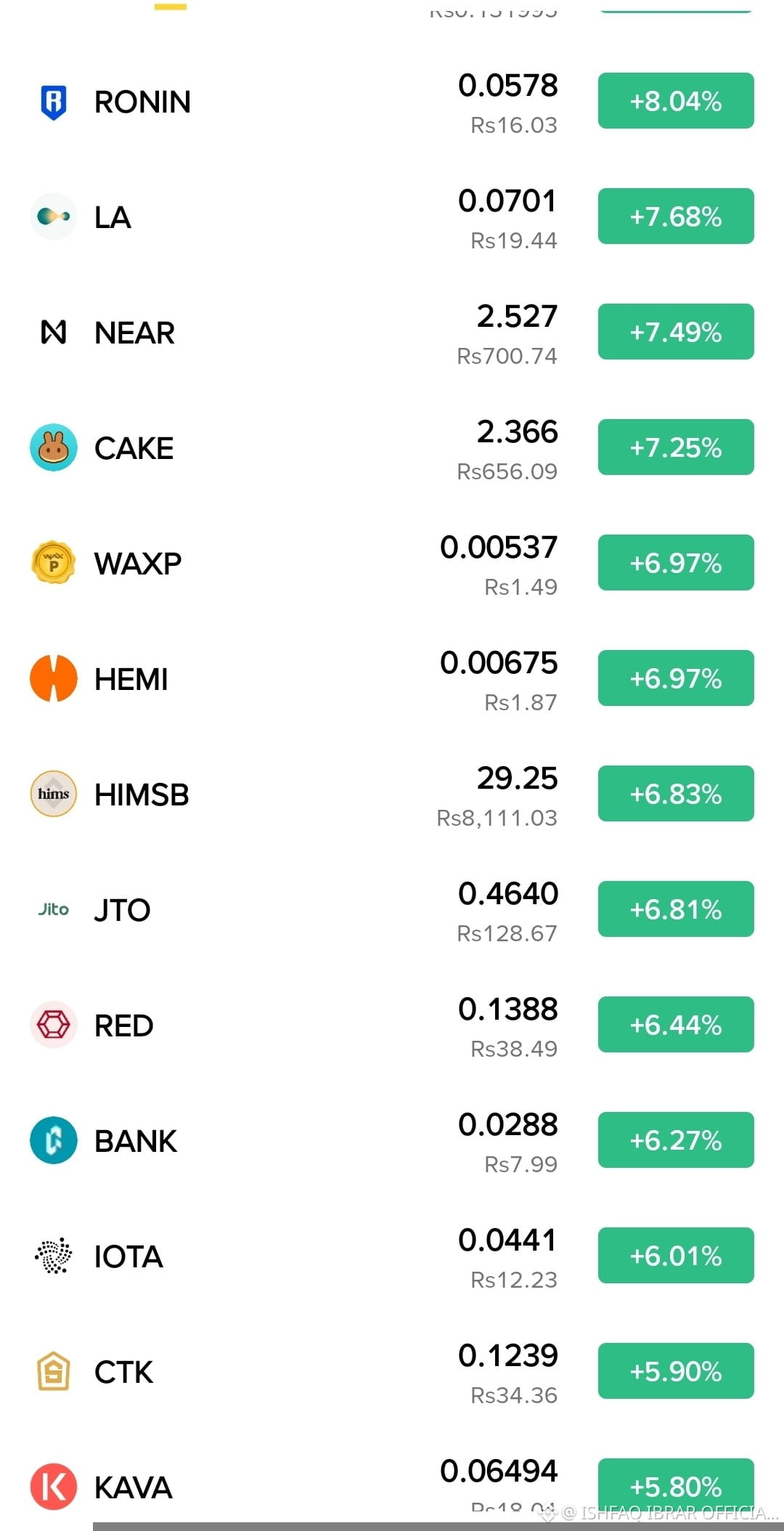784x1531 pixels.
Task: Tap RONIN's +8.04% change badge
Action: coord(676,101)
